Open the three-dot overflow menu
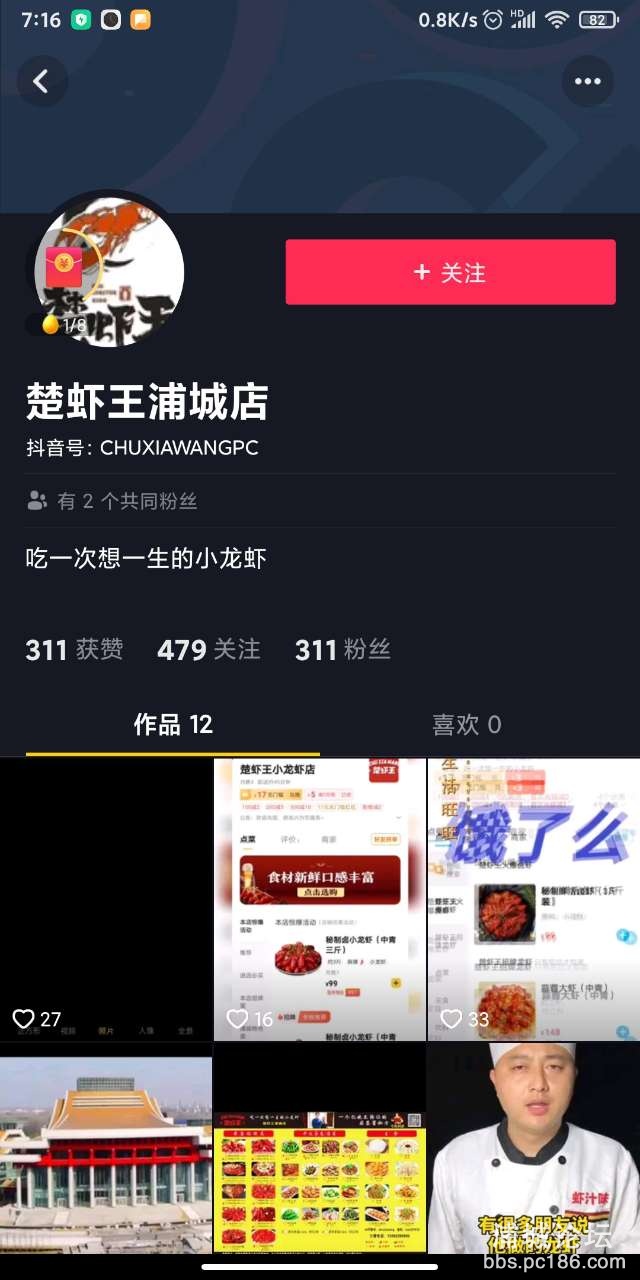 pos(587,81)
